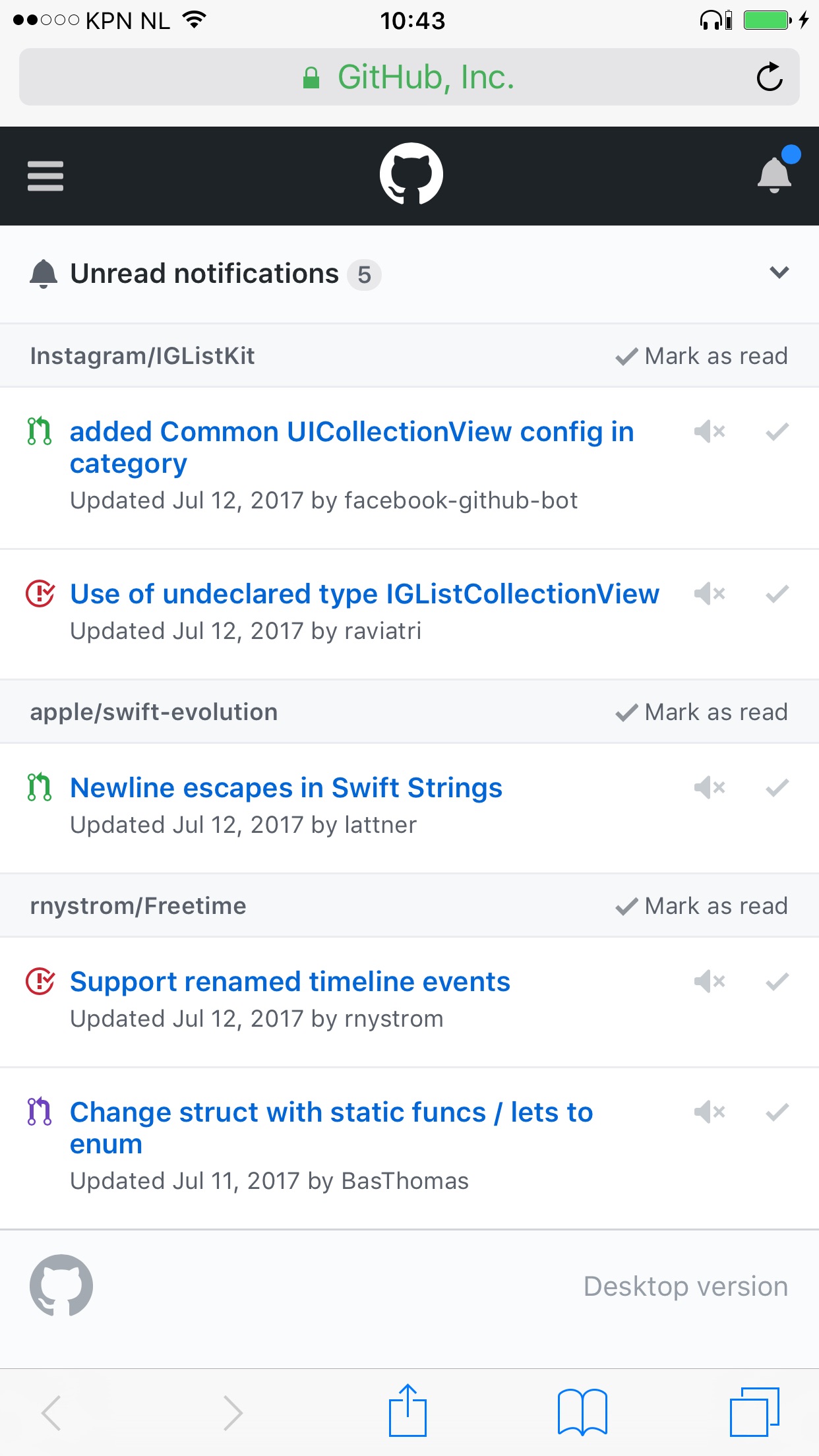Reload the page in Safari
Image resolution: width=819 pixels, height=1456 pixels.
[x=769, y=77]
